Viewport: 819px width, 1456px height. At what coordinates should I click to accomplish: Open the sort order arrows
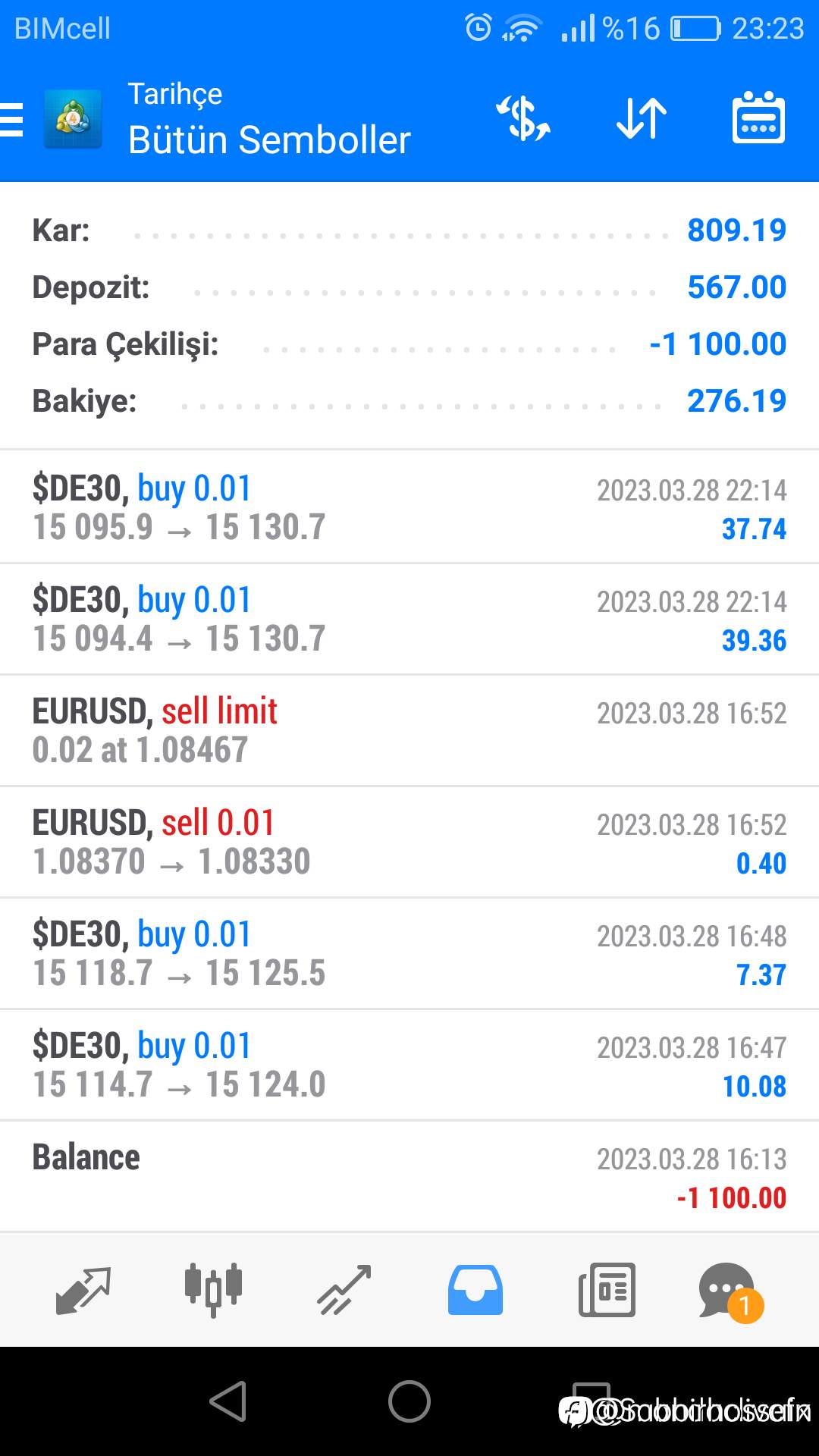(641, 119)
